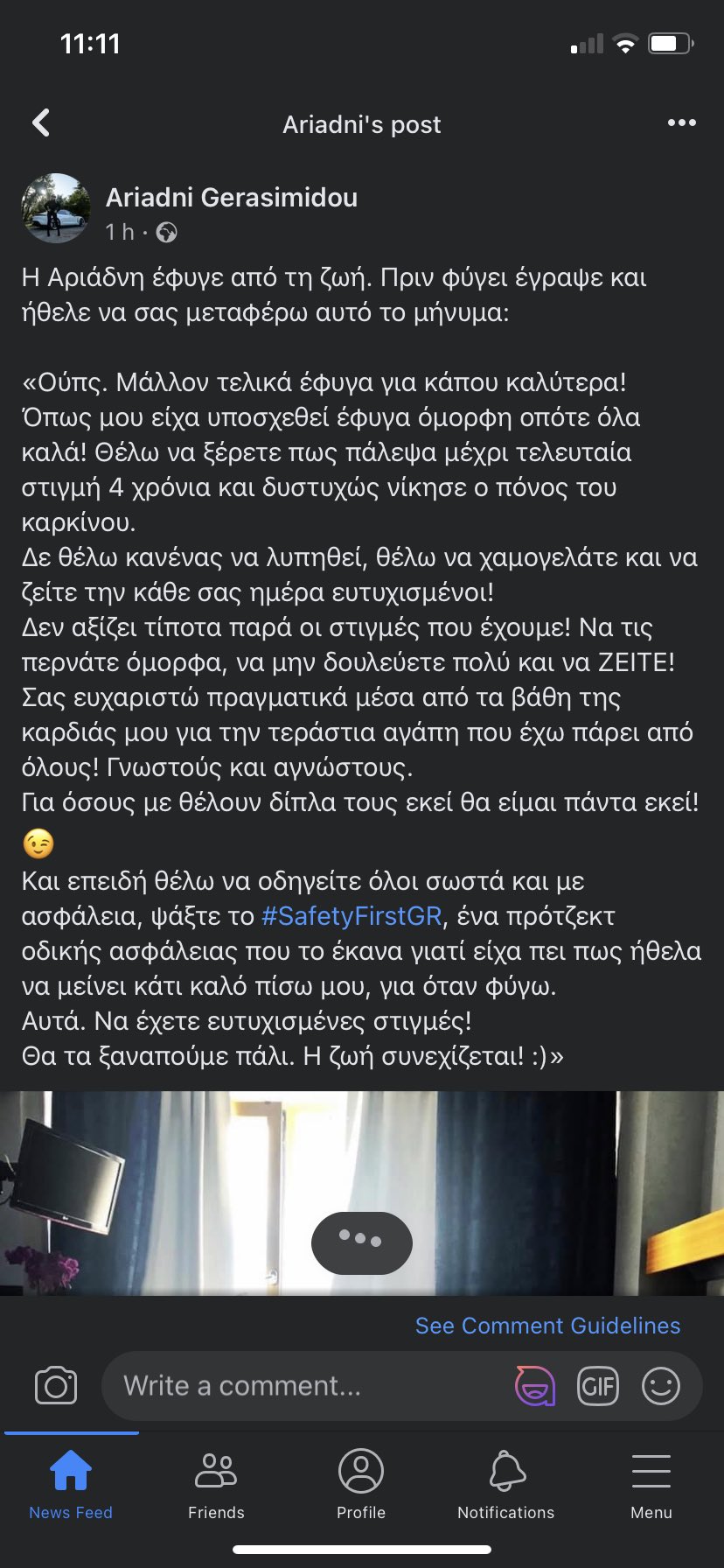
Task: Attach a photo with the camera icon
Action: point(56,1386)
